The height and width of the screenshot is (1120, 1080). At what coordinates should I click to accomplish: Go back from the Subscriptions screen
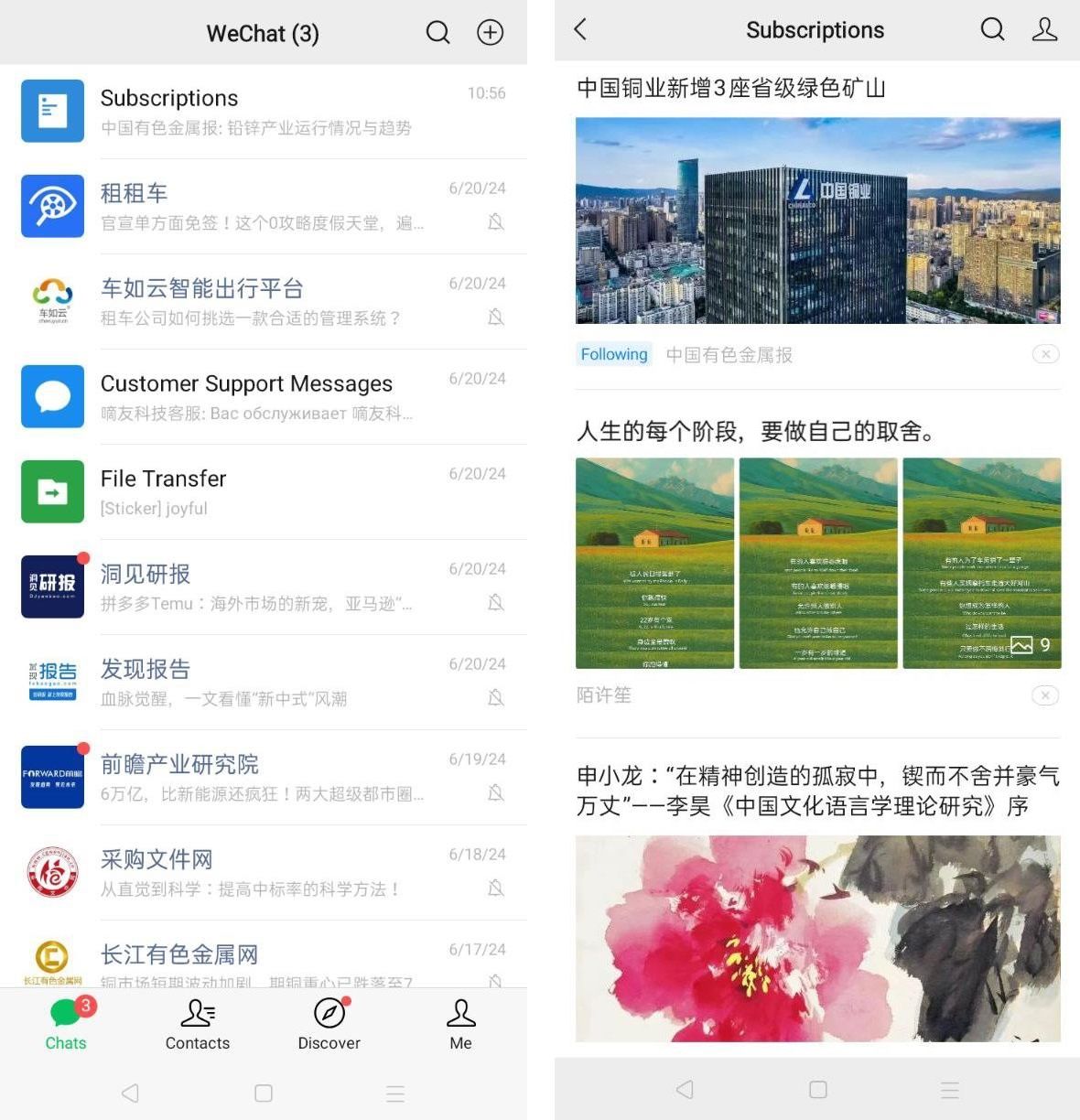click(x=580, y=29)
